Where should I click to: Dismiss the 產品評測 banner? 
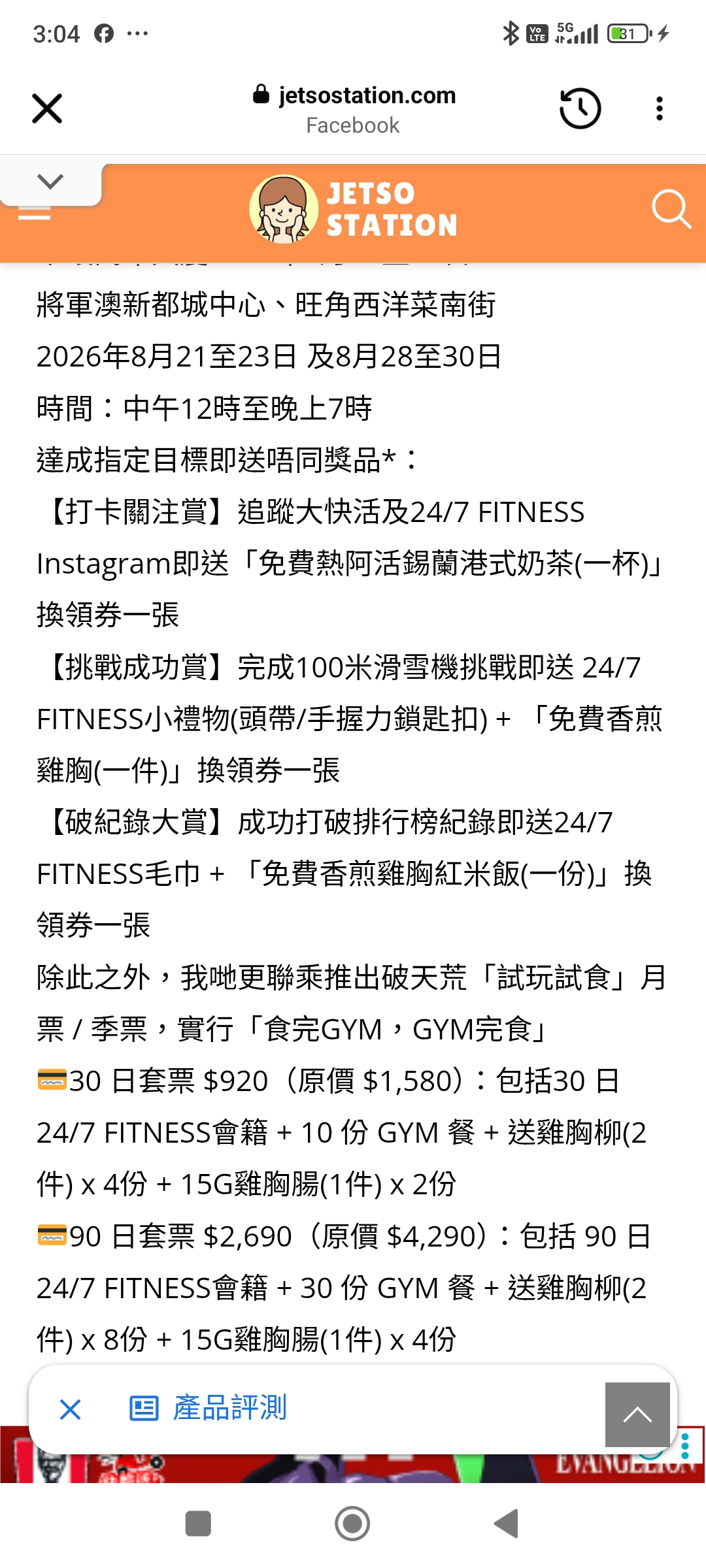[x=70, y=1410]
